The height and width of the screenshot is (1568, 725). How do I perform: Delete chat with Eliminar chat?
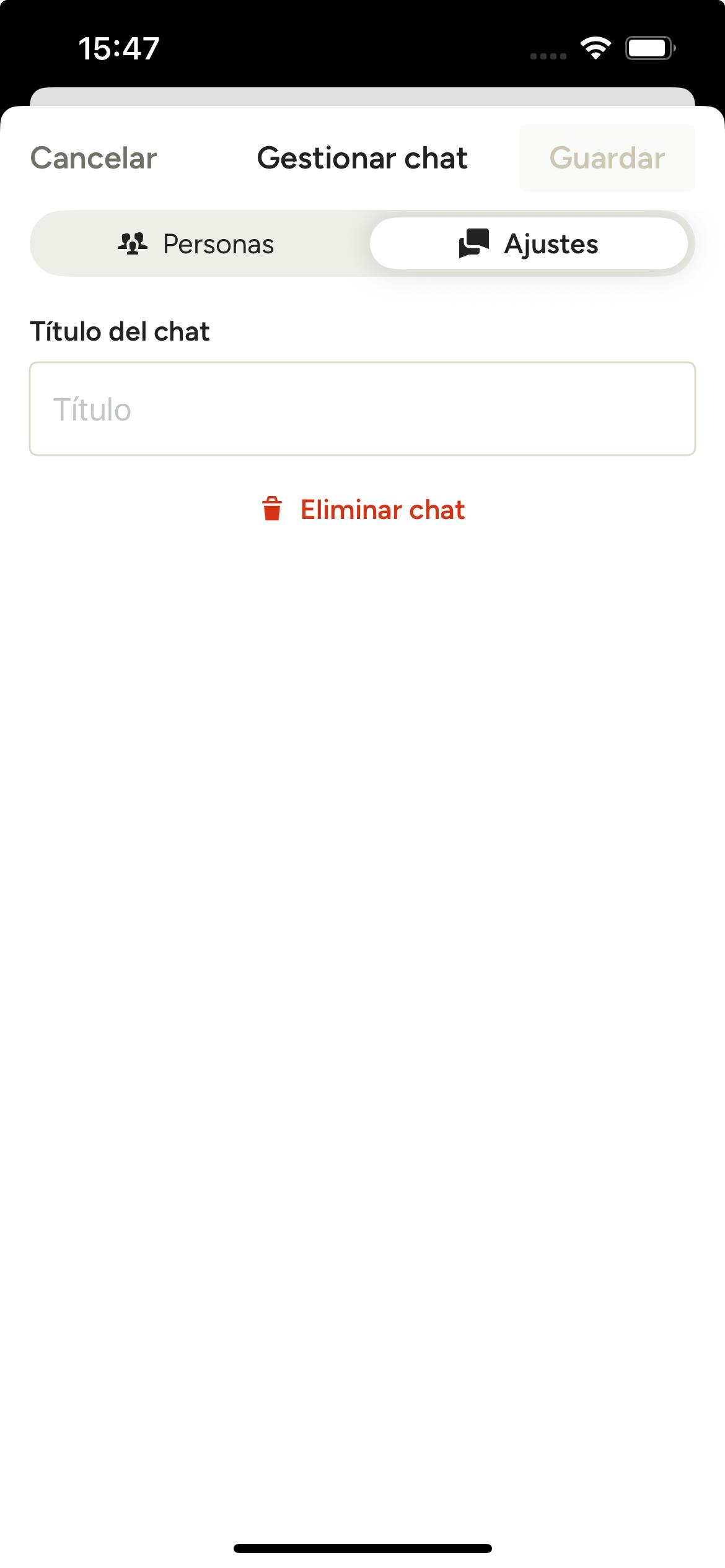pyautogui.click(x=362, y=510)
